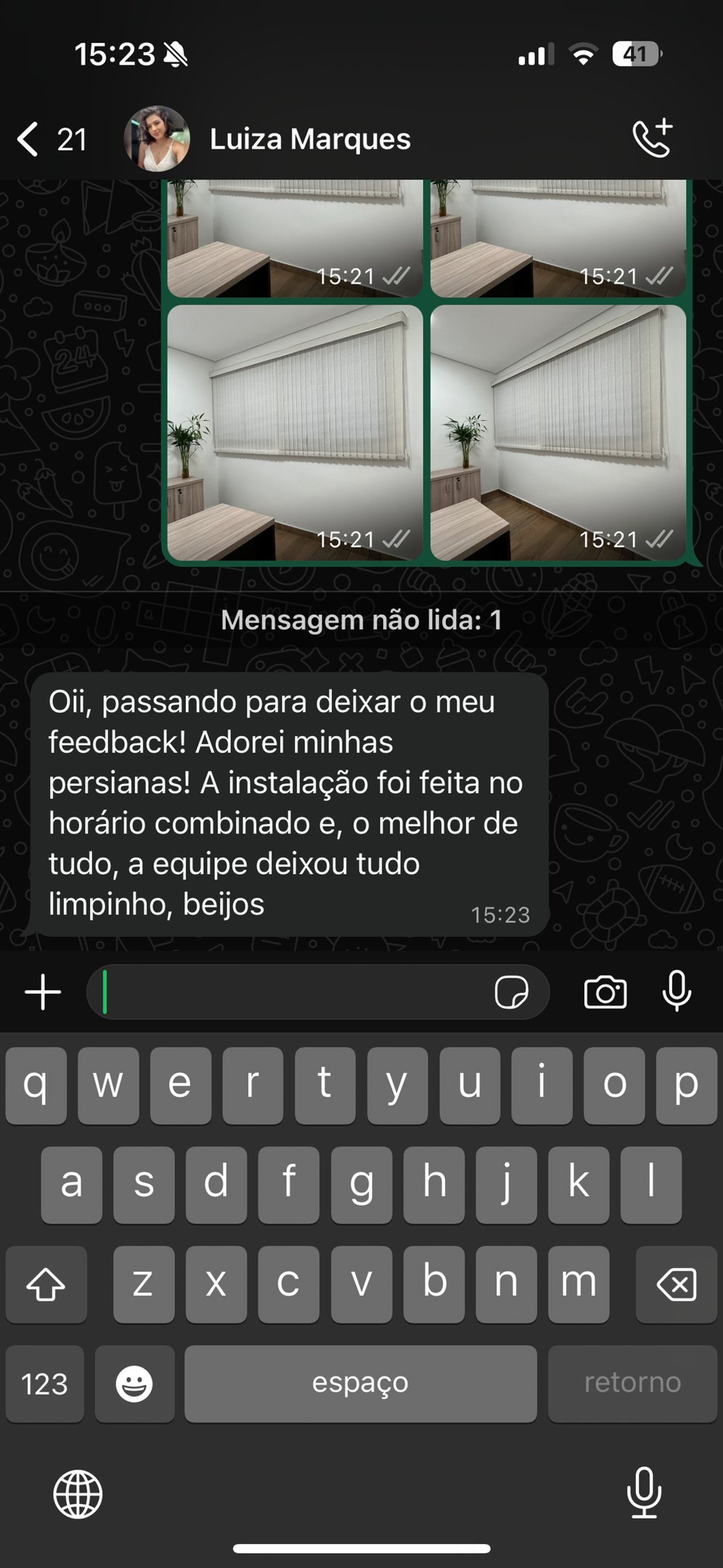The width and height of the screenshot is (723, 1568).
Task: Open the plus attachment menu
Action: [43, 992]
